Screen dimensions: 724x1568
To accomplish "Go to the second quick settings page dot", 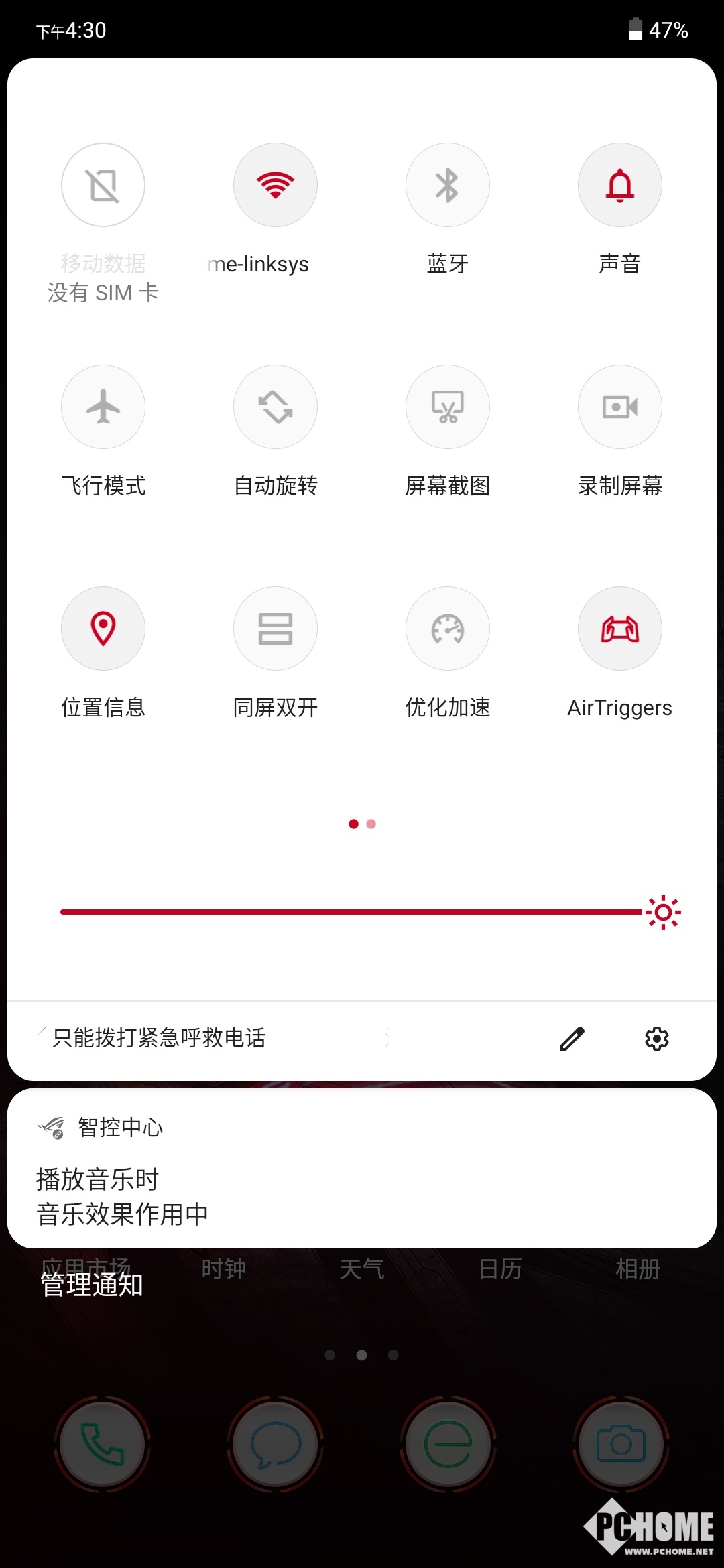I will (371, 824).
